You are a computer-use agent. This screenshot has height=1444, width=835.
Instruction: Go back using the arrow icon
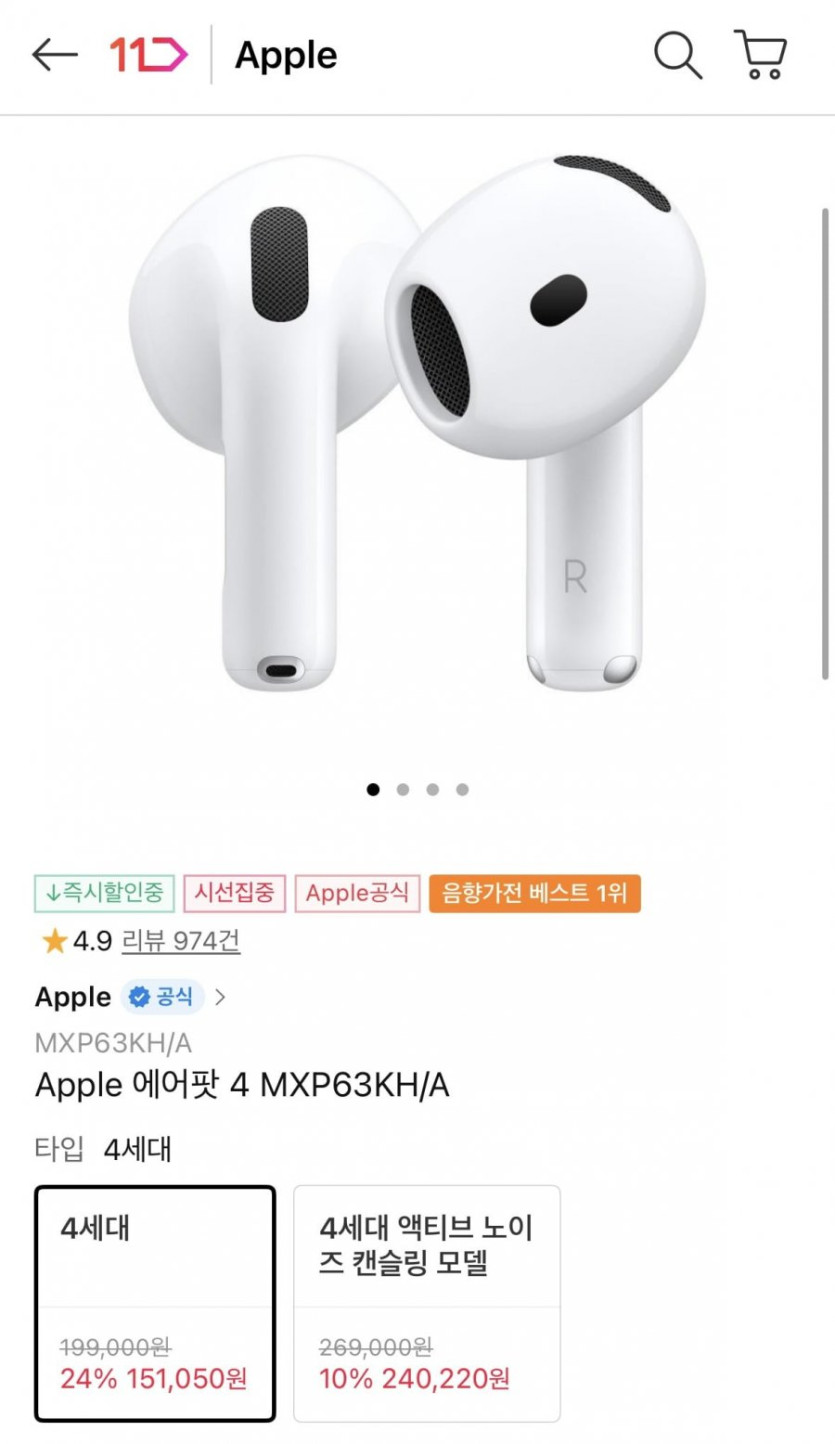coord(54,55)
